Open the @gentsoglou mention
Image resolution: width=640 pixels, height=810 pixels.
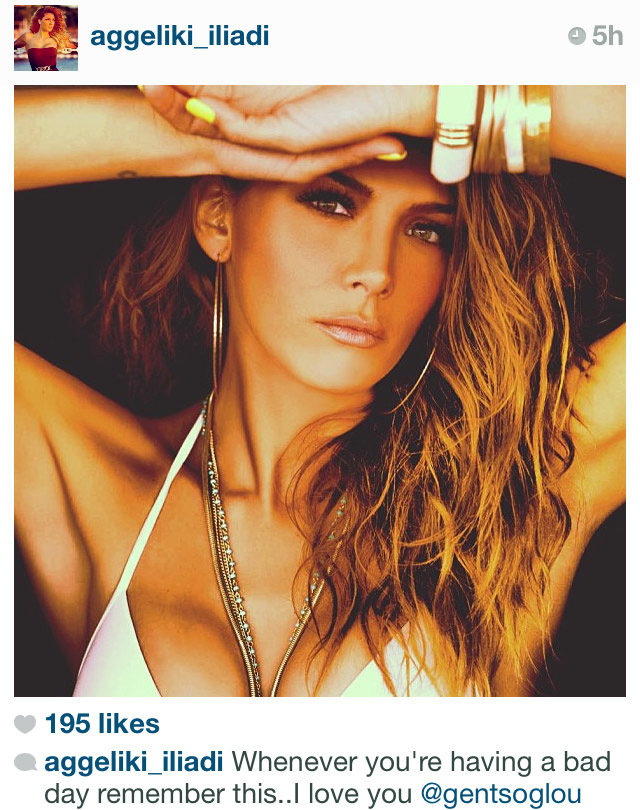[500, 795]
